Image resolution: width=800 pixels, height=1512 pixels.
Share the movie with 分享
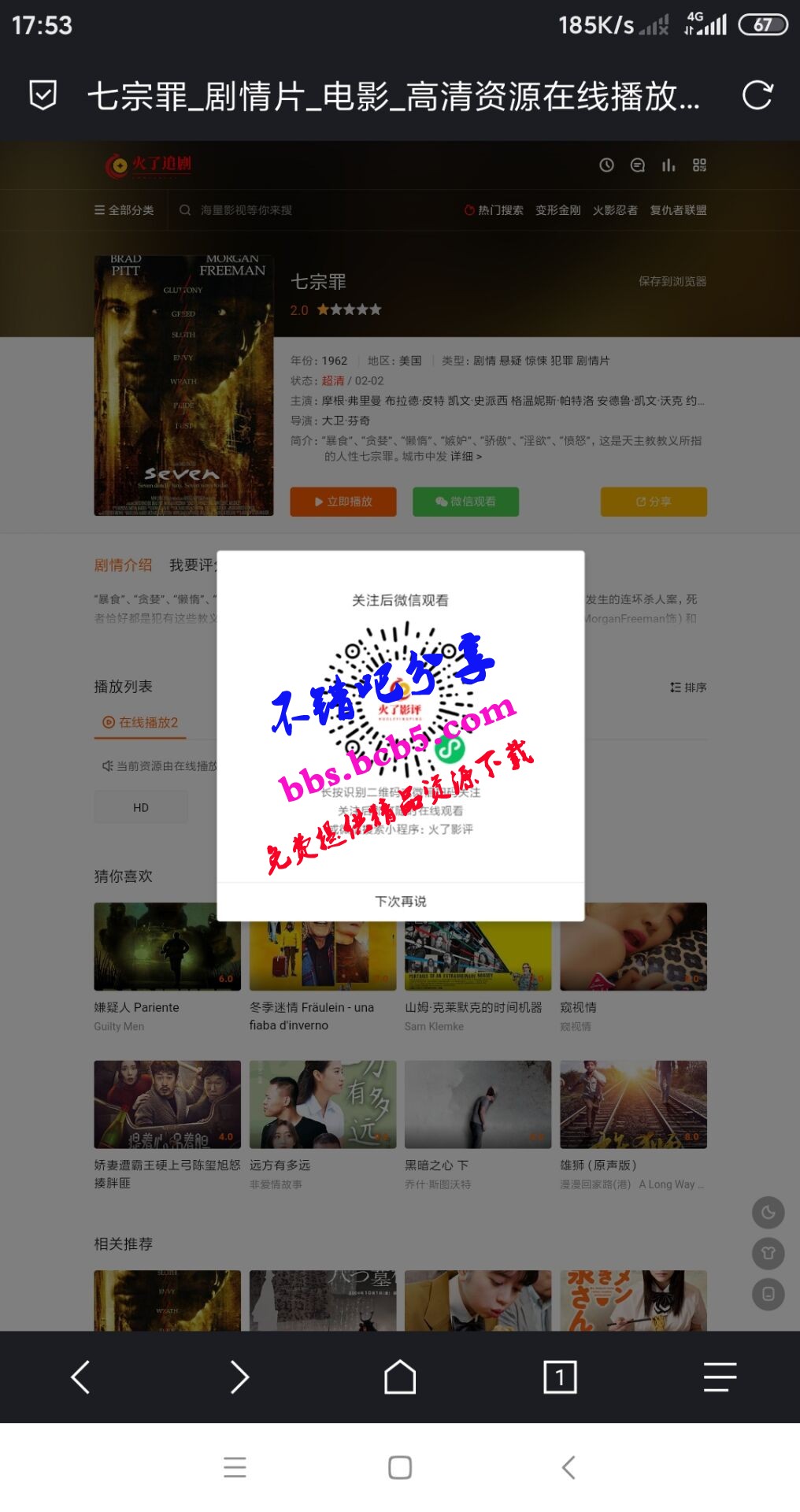(654, 502)
